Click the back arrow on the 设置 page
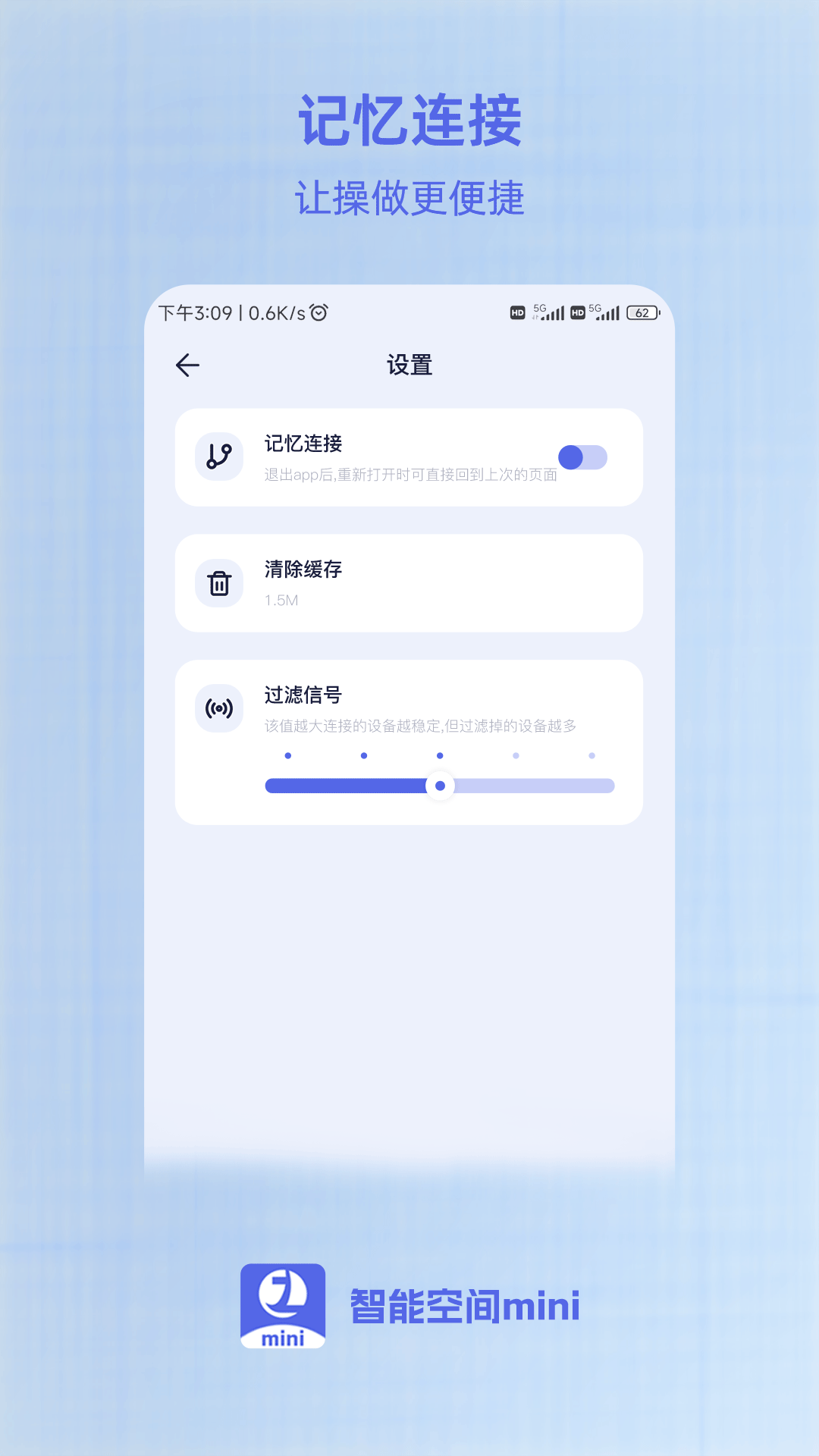The width and height of the screenshot is (819, 1456). pyautogui.click(x=187, y=365)
